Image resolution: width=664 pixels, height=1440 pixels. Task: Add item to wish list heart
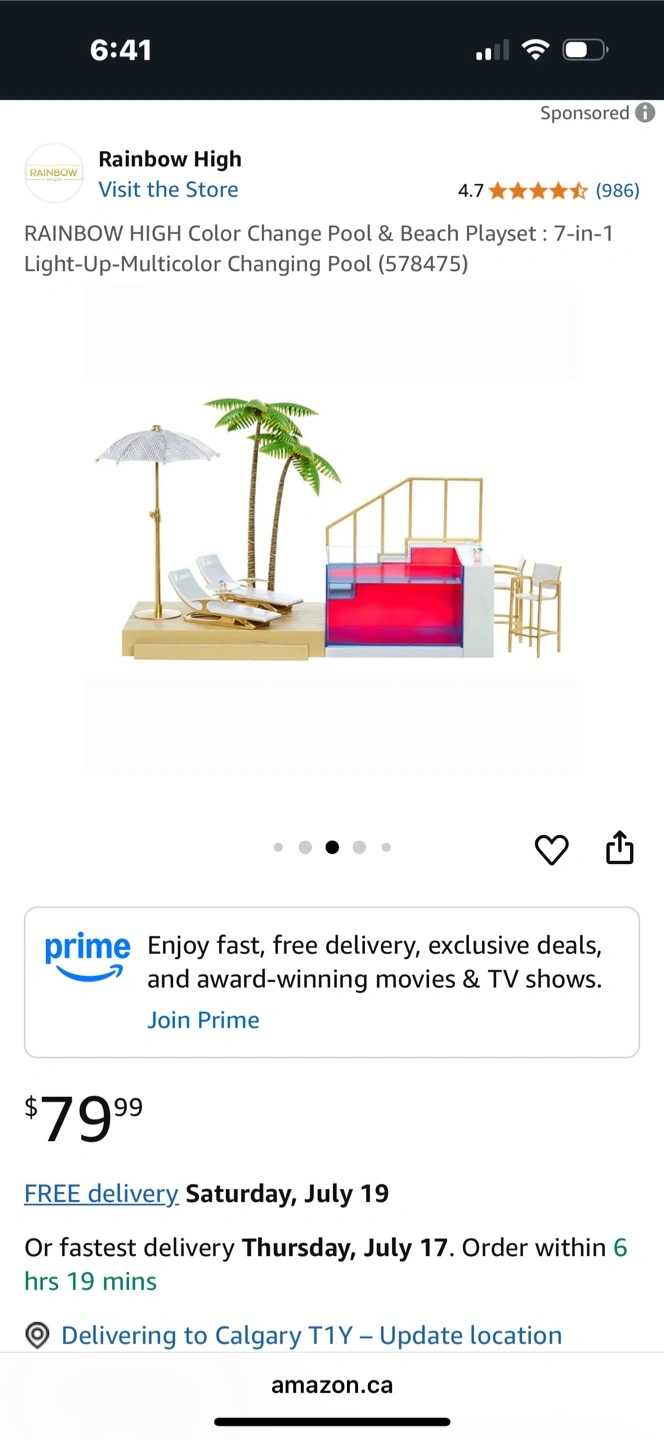(551, 849)
